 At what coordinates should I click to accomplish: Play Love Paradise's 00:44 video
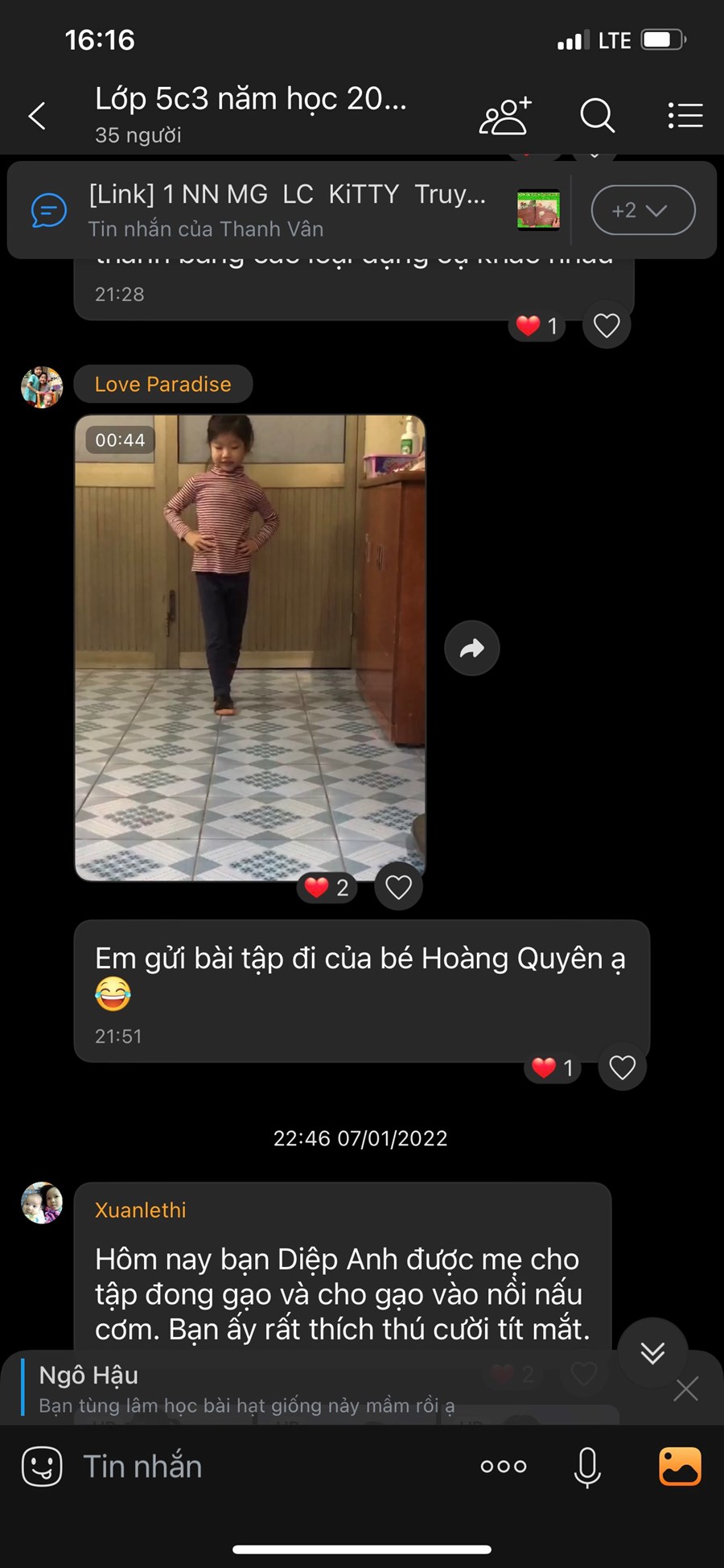[250, 647]
